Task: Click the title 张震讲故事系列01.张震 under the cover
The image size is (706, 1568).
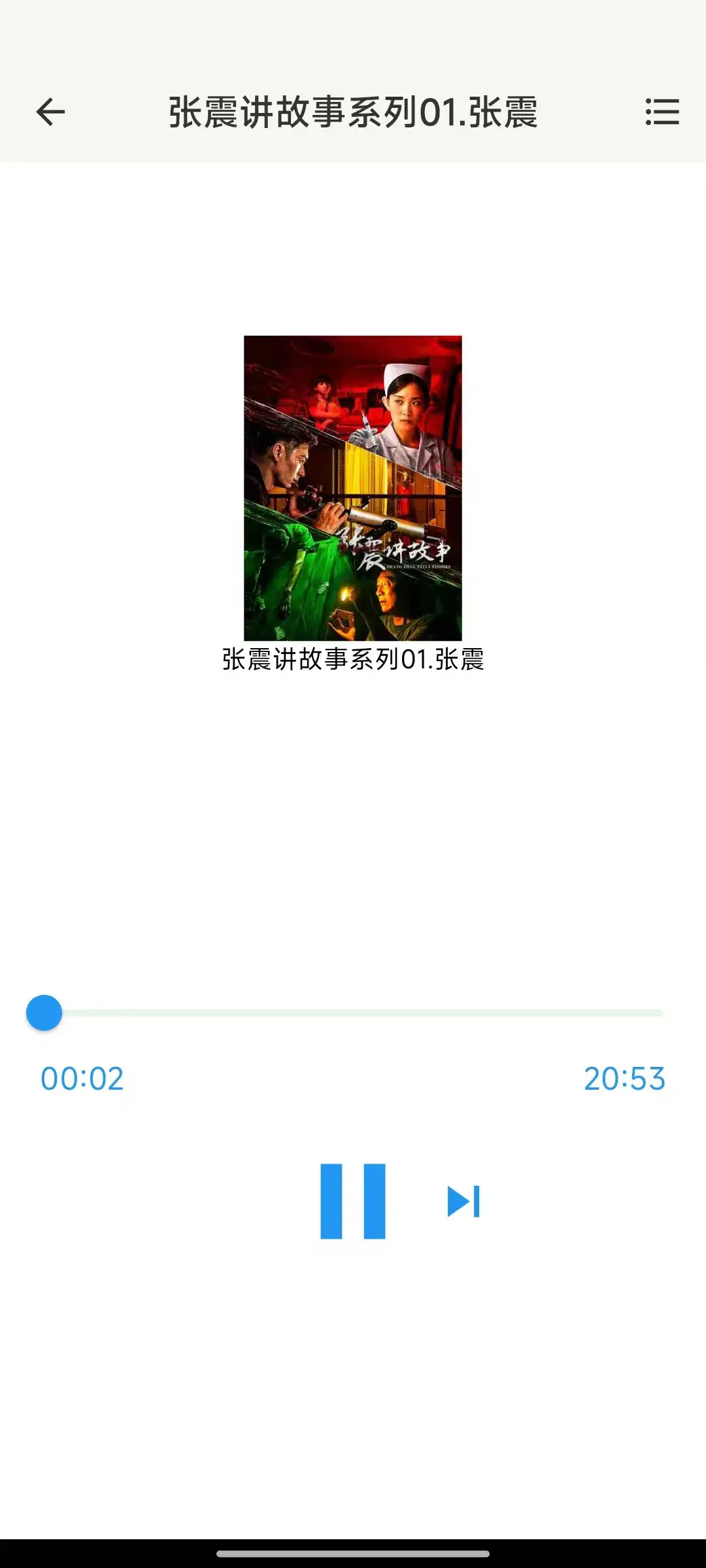Action: (353, 661)
